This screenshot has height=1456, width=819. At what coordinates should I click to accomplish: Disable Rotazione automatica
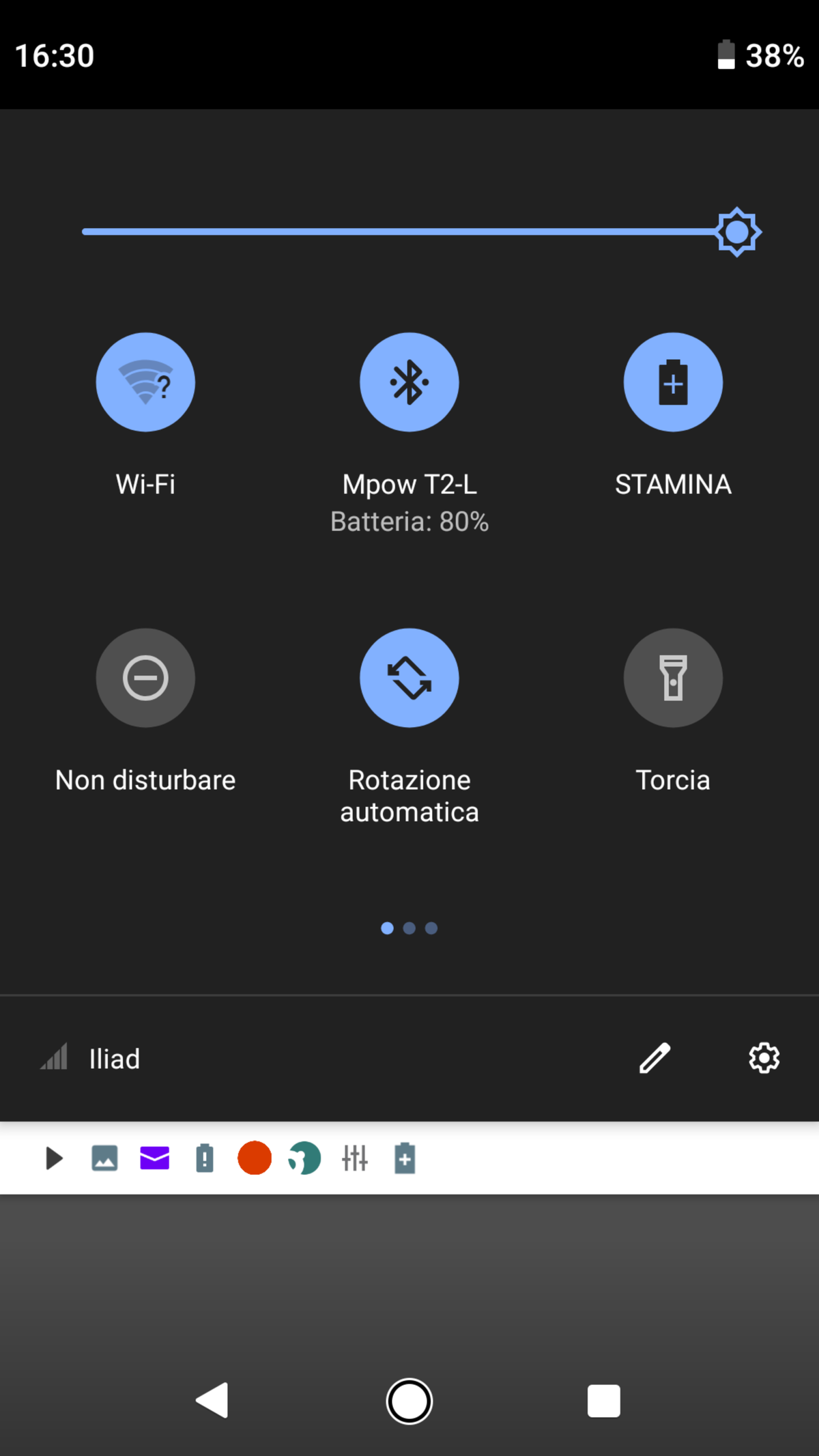(409, 678)
